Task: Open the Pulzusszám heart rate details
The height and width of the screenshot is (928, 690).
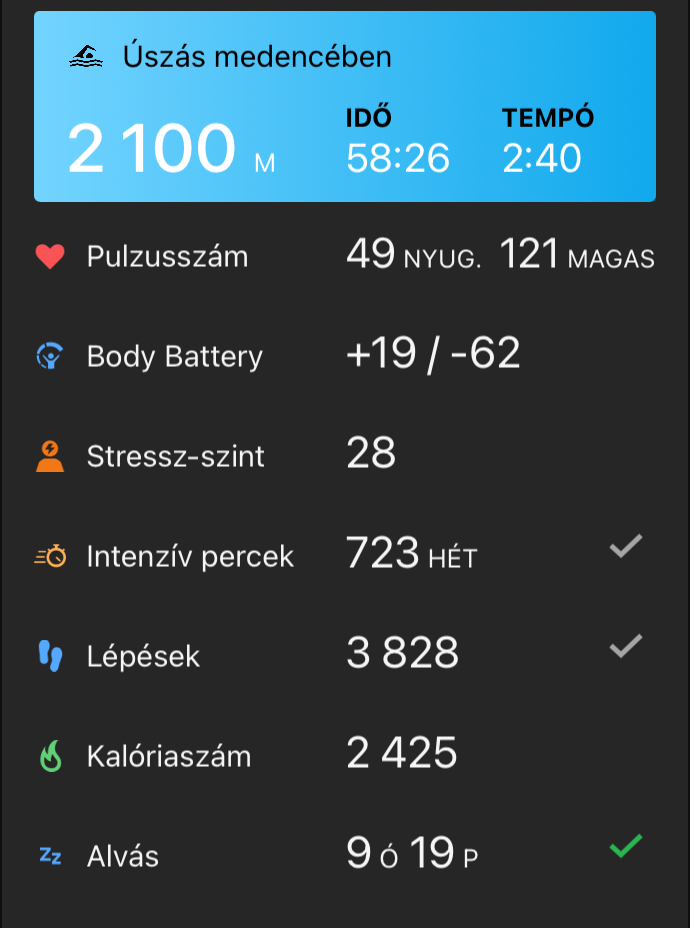Action: (345, 257)
